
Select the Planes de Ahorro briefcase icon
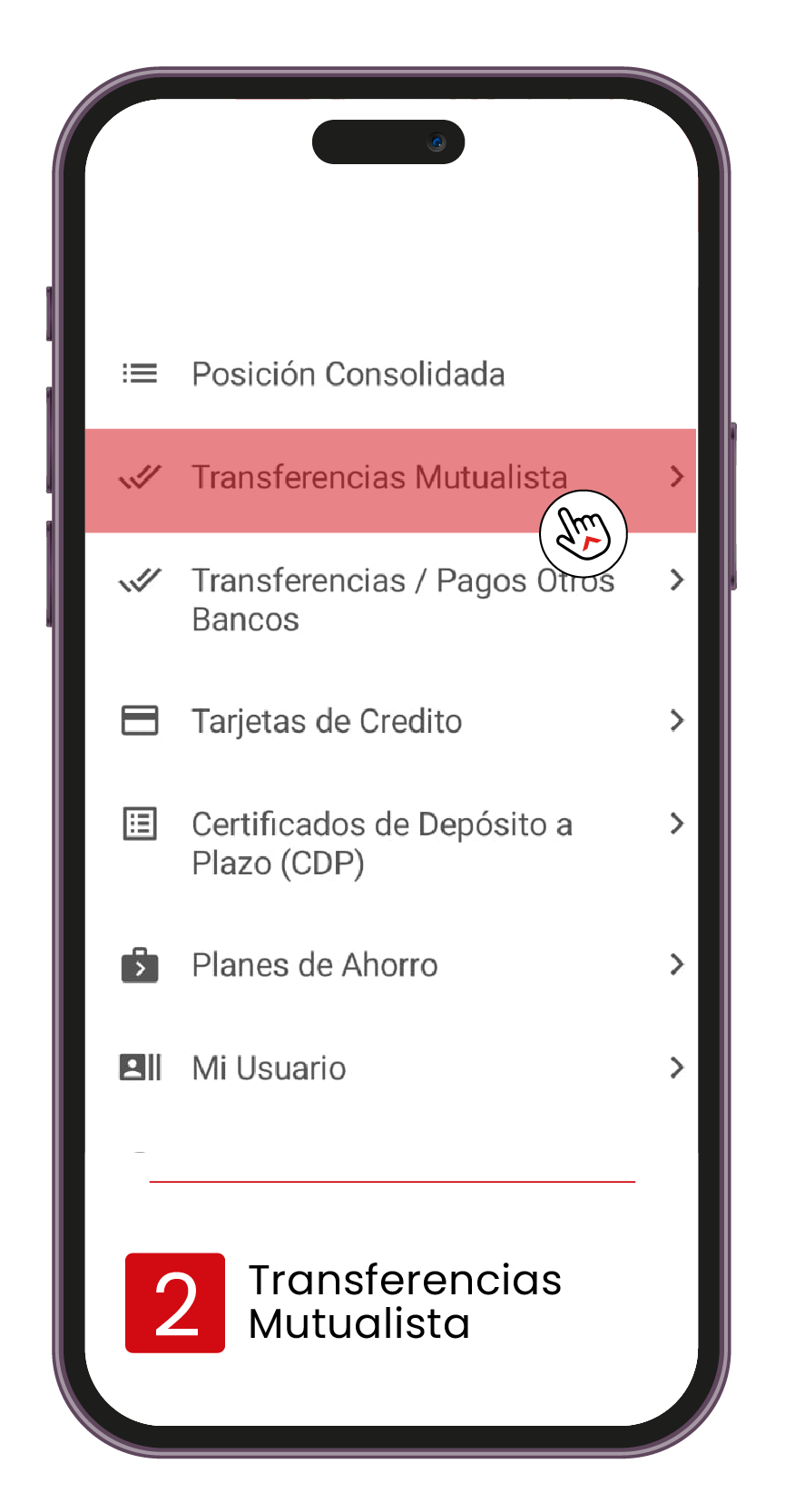point(140,965)
